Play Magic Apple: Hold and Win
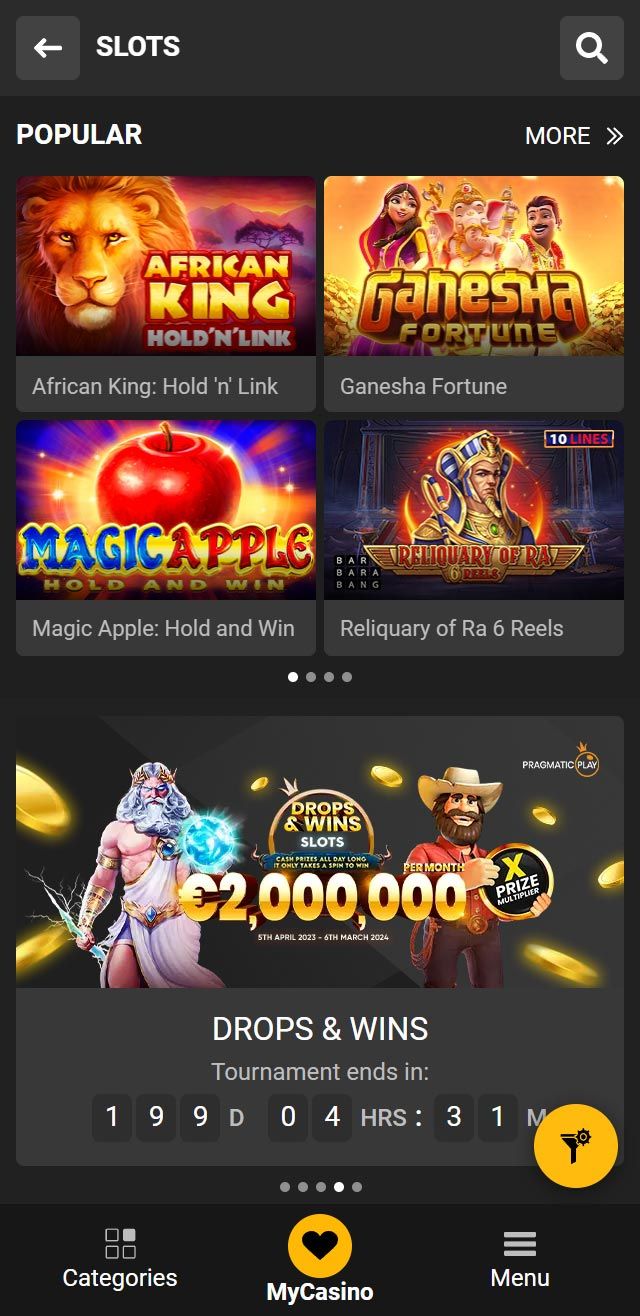The image size is (640, 1316). tap(166, 536)
